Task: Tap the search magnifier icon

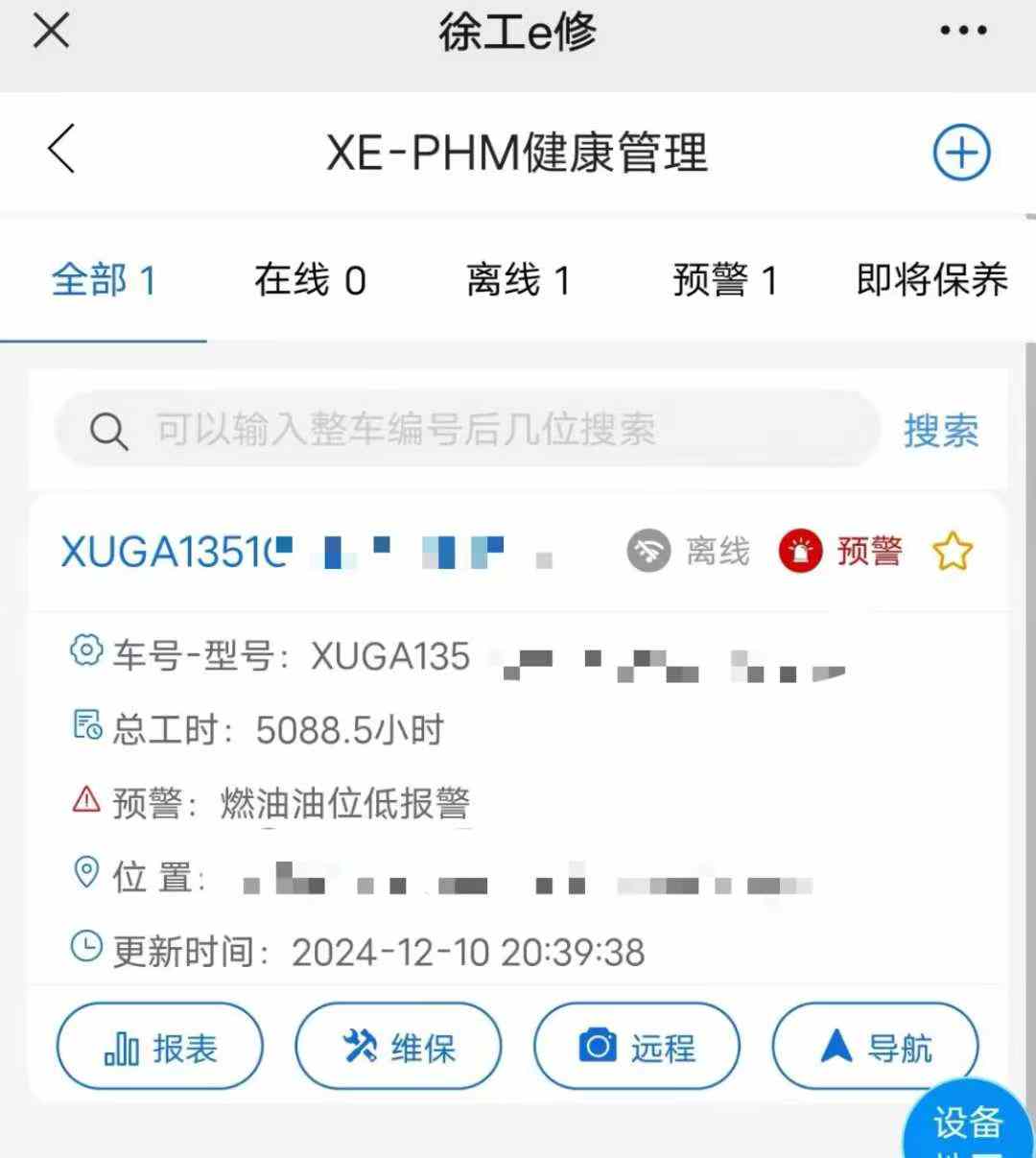Action: tap(110, 432)
